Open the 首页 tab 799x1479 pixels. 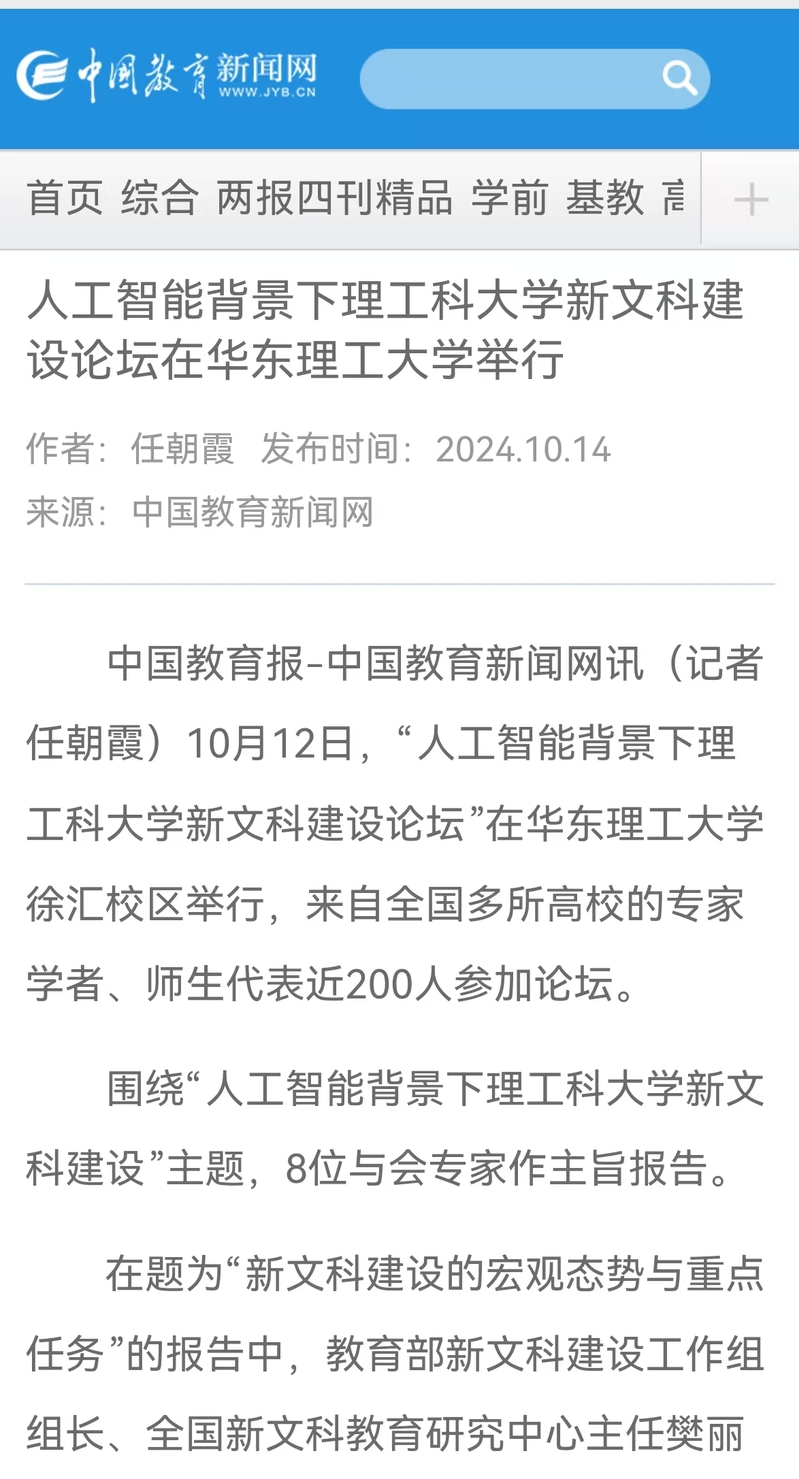(65, 198)
